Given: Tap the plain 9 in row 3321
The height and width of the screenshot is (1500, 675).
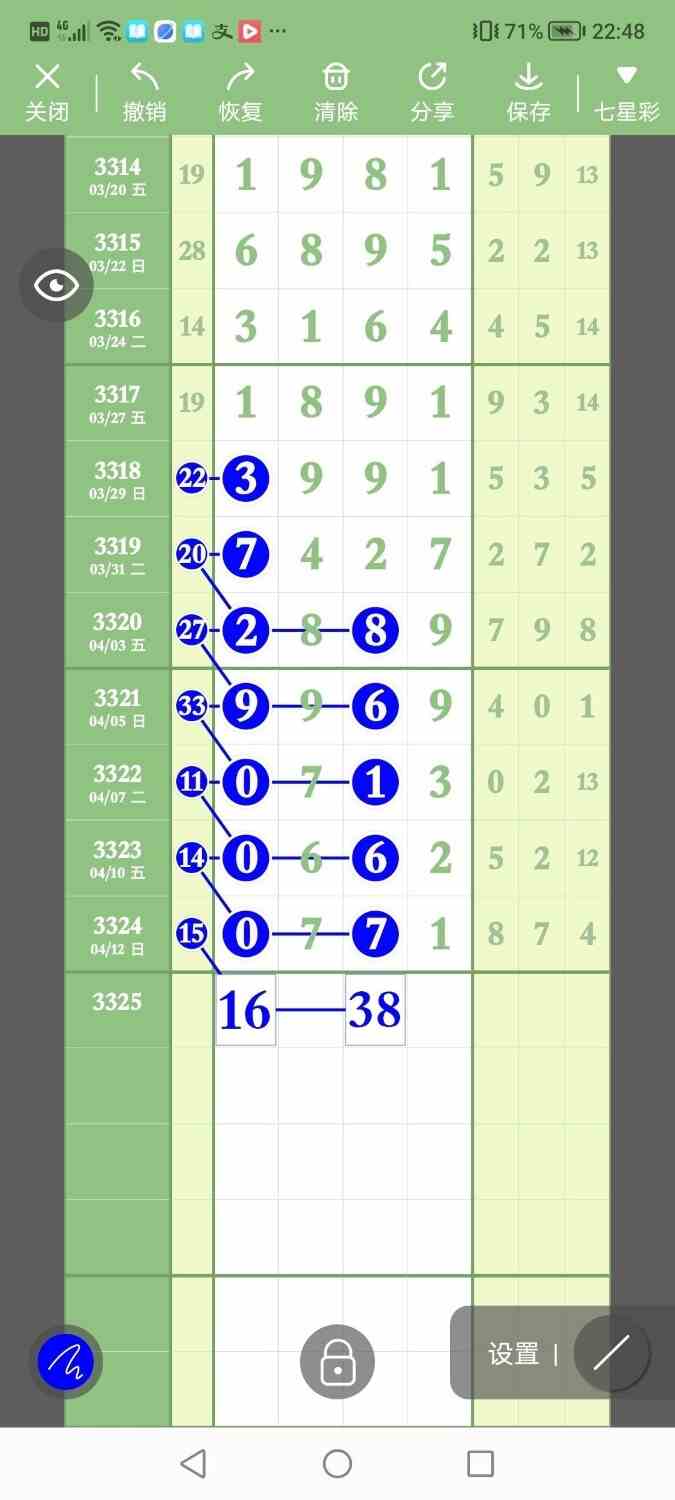Looking at the screenshot, I should [440, 707].
